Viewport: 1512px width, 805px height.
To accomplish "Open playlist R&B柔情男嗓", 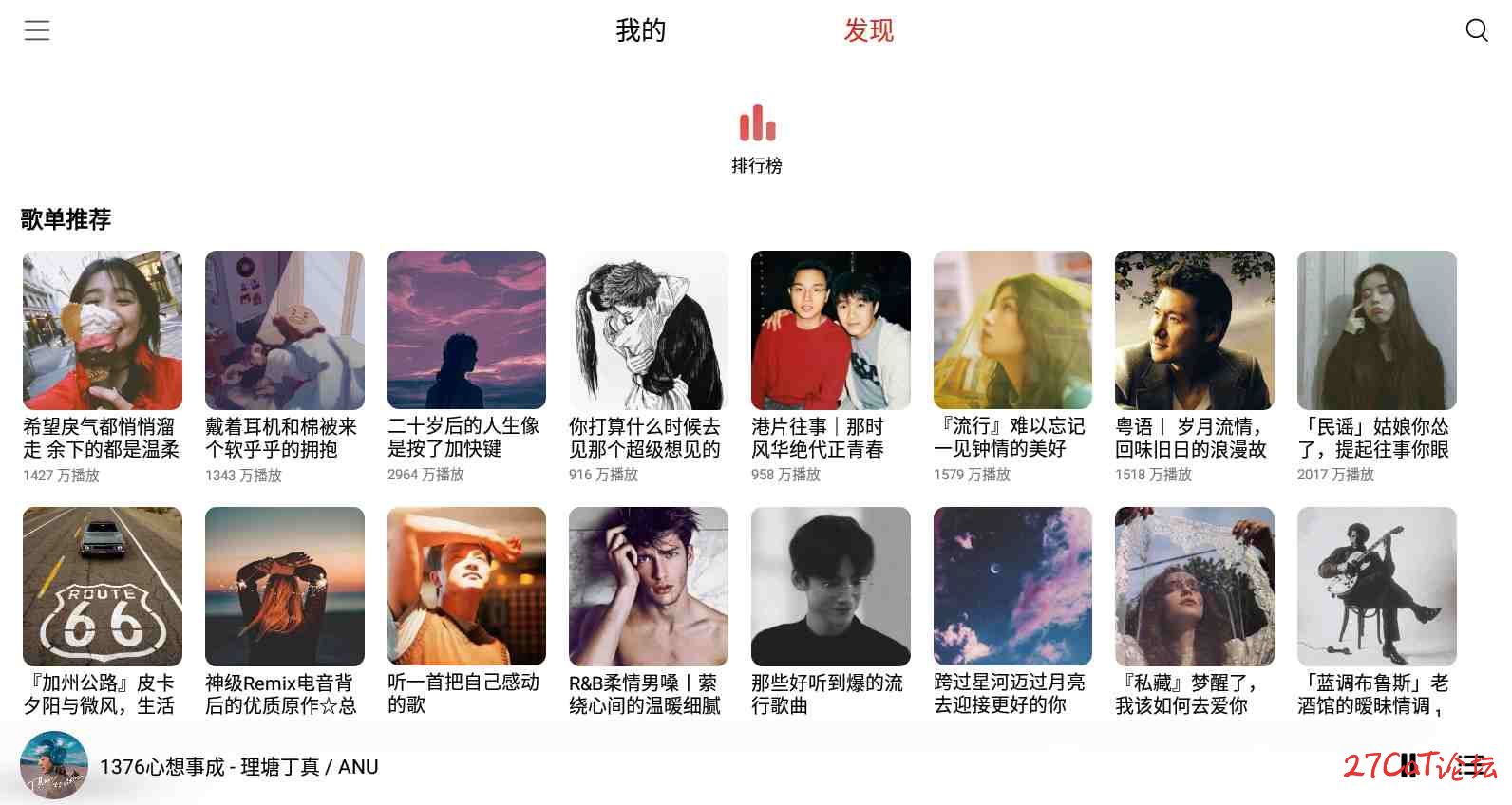I will 649,587.
